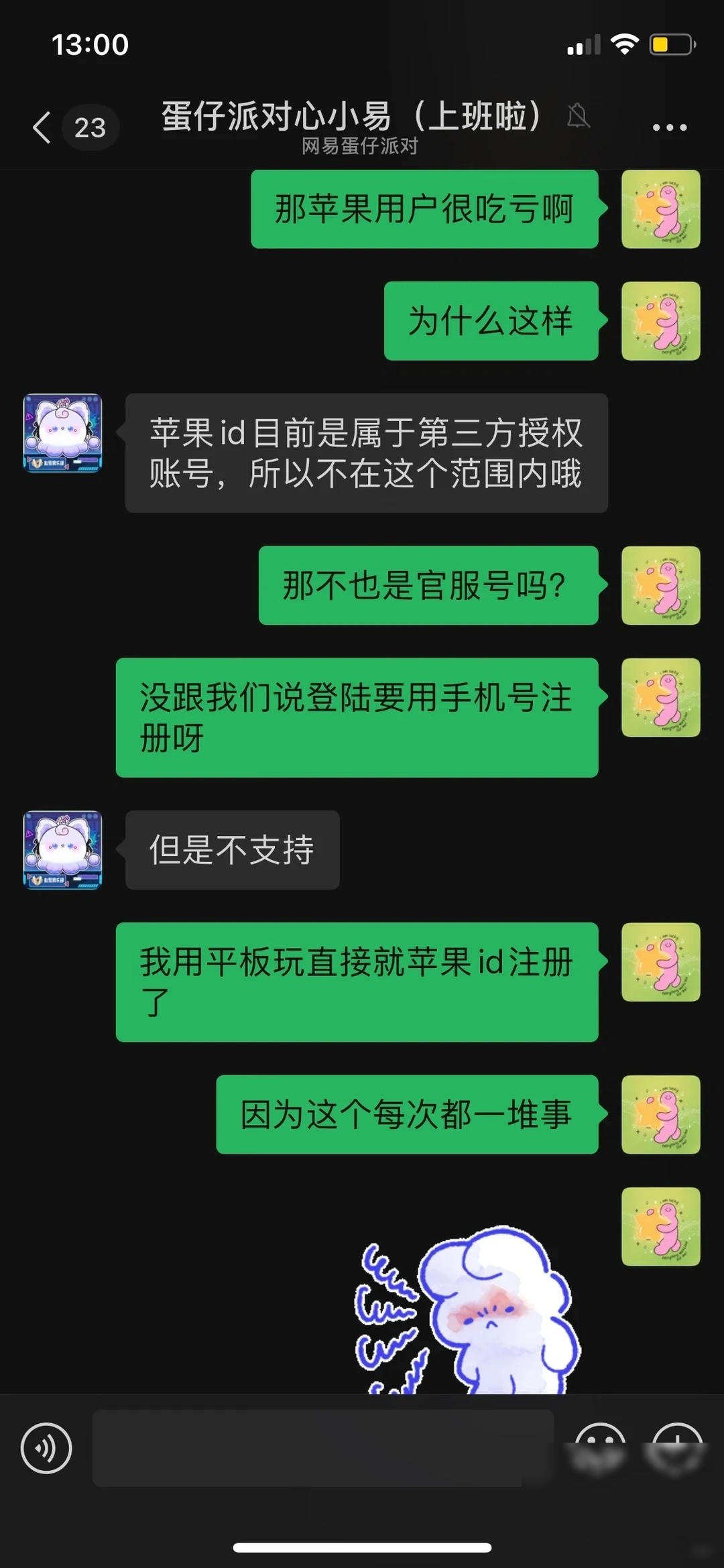Screen dimensions: 724x1568
Task: Open the service account avatar beside 但是不支持
Action: (63, 850)
